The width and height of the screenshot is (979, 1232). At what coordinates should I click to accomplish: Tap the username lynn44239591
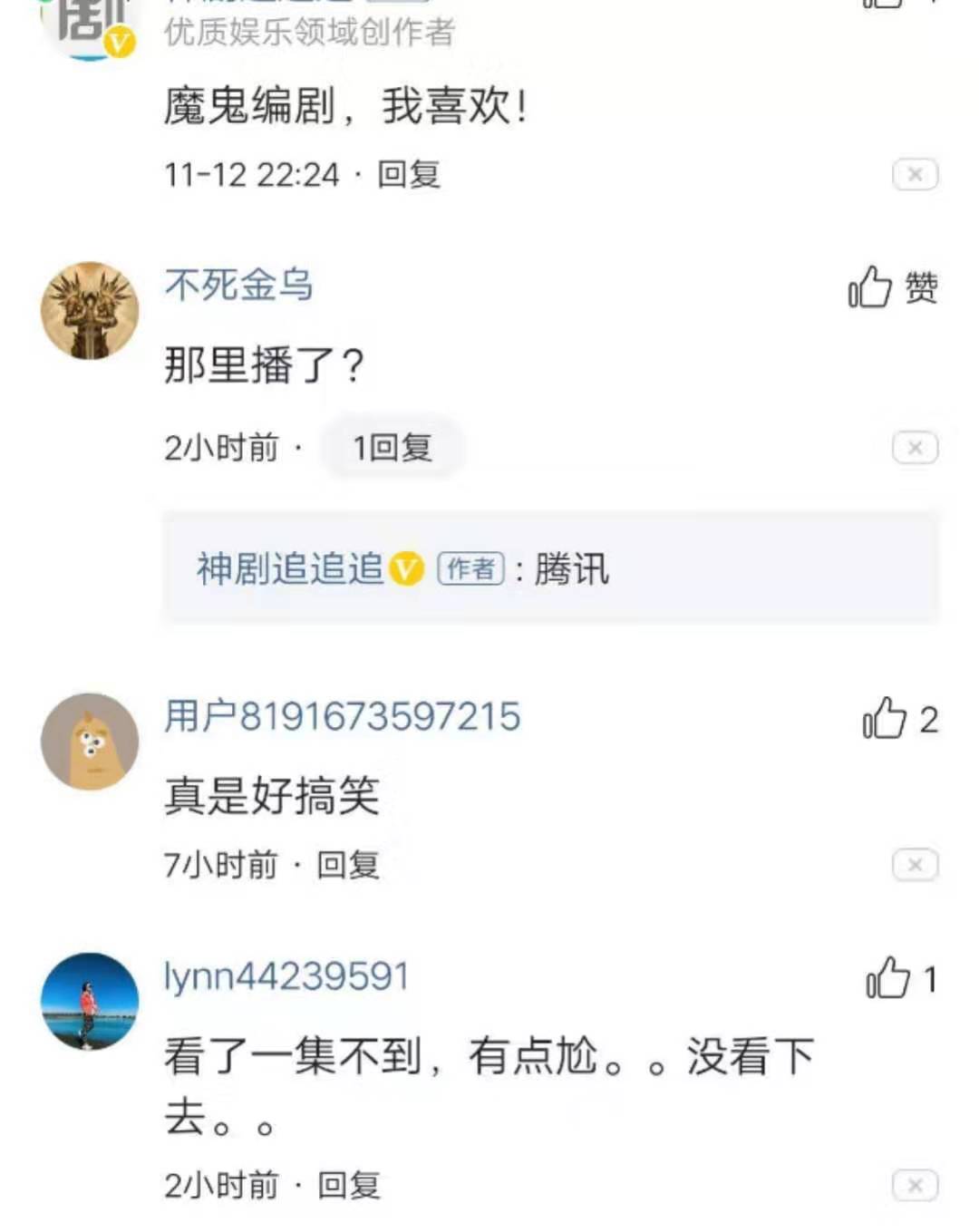(x=286, y=976)
